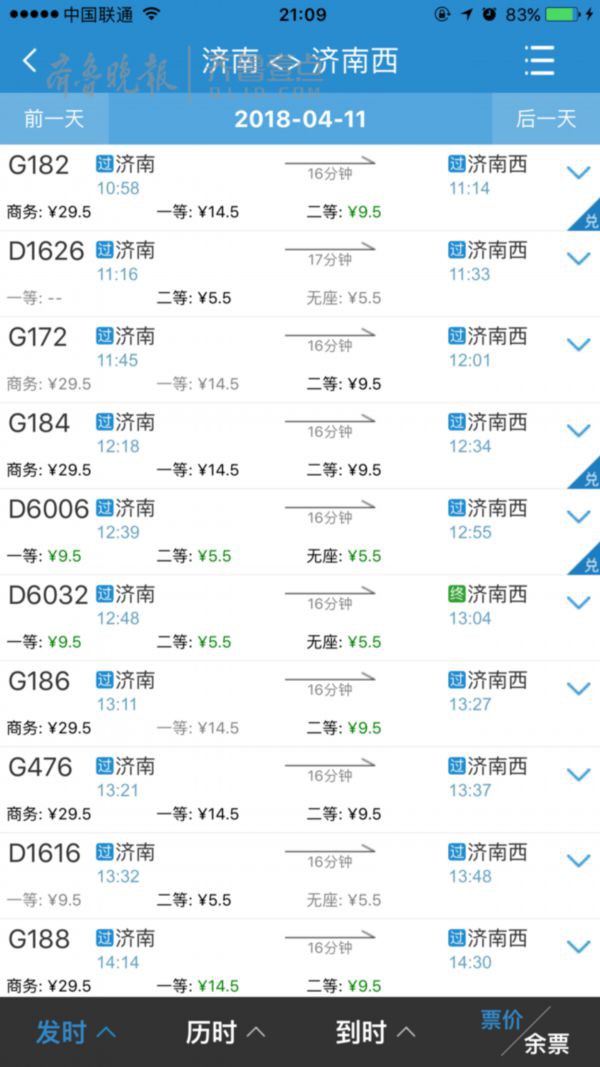Go to previous day with 前一天
This screenshot has height=1067, width=600.
(x=54, y=119)
